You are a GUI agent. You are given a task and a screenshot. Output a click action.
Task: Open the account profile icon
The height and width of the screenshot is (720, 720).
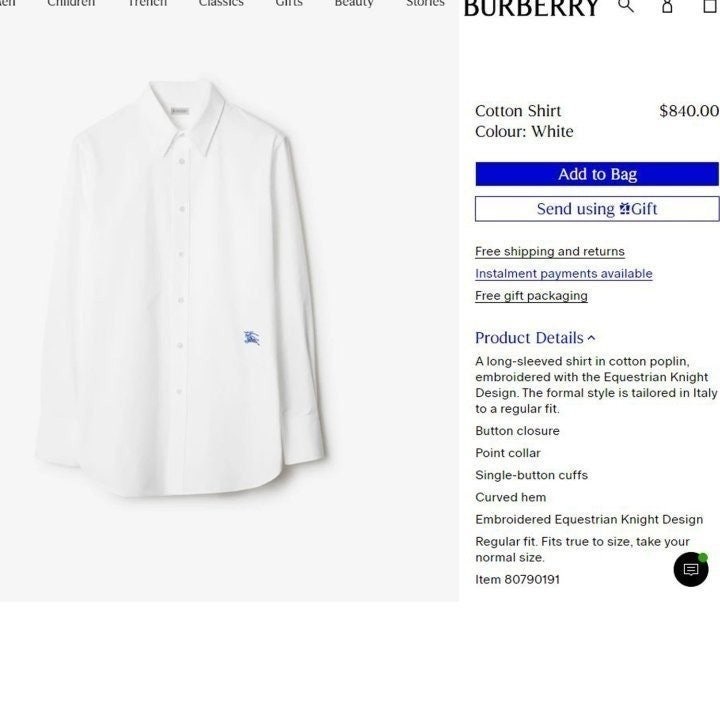667,6
